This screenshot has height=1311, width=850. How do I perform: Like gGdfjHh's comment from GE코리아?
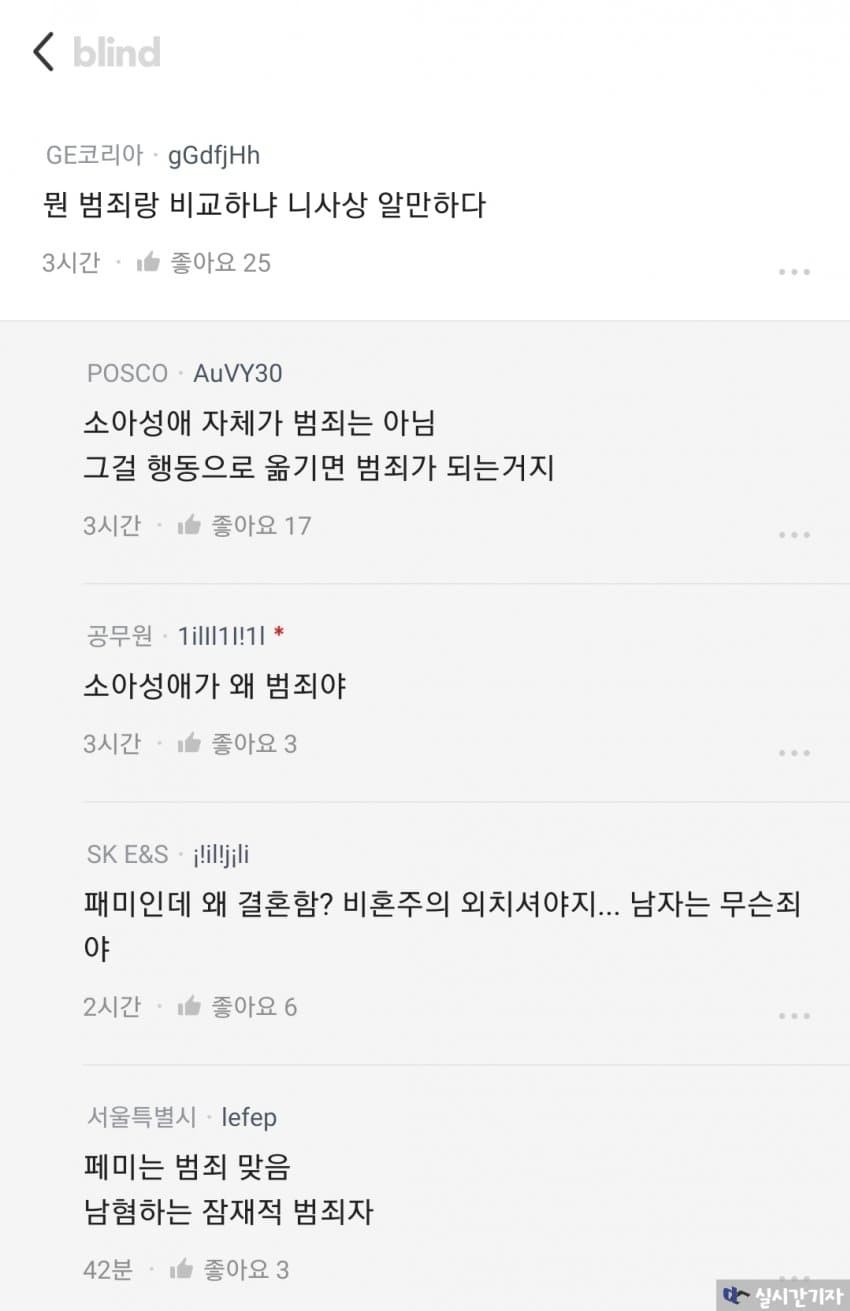pos(149,263)
